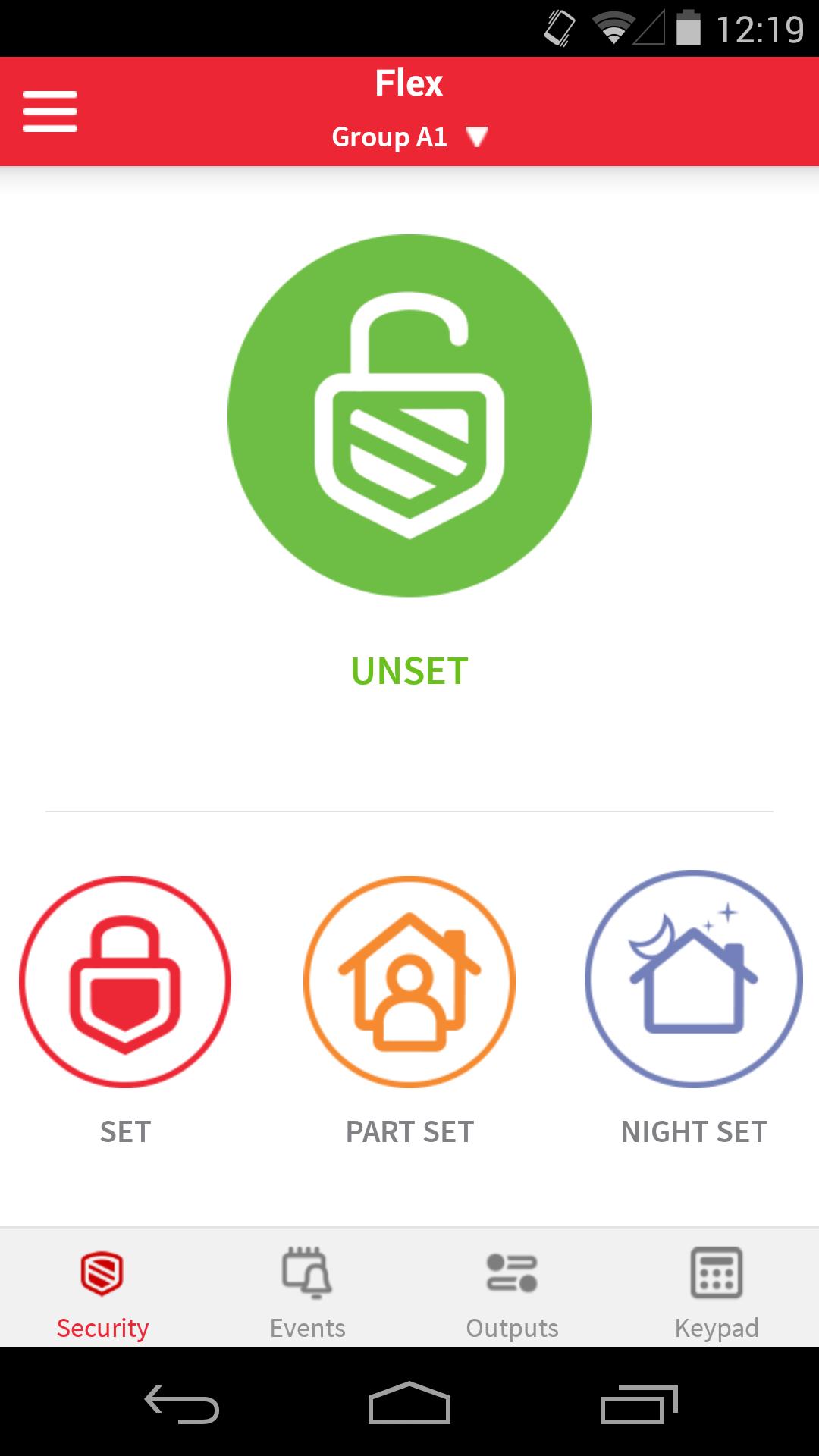Expand the Group A1 dropdown
This screenshot has height=1456, width=819.
coord(409,137)
